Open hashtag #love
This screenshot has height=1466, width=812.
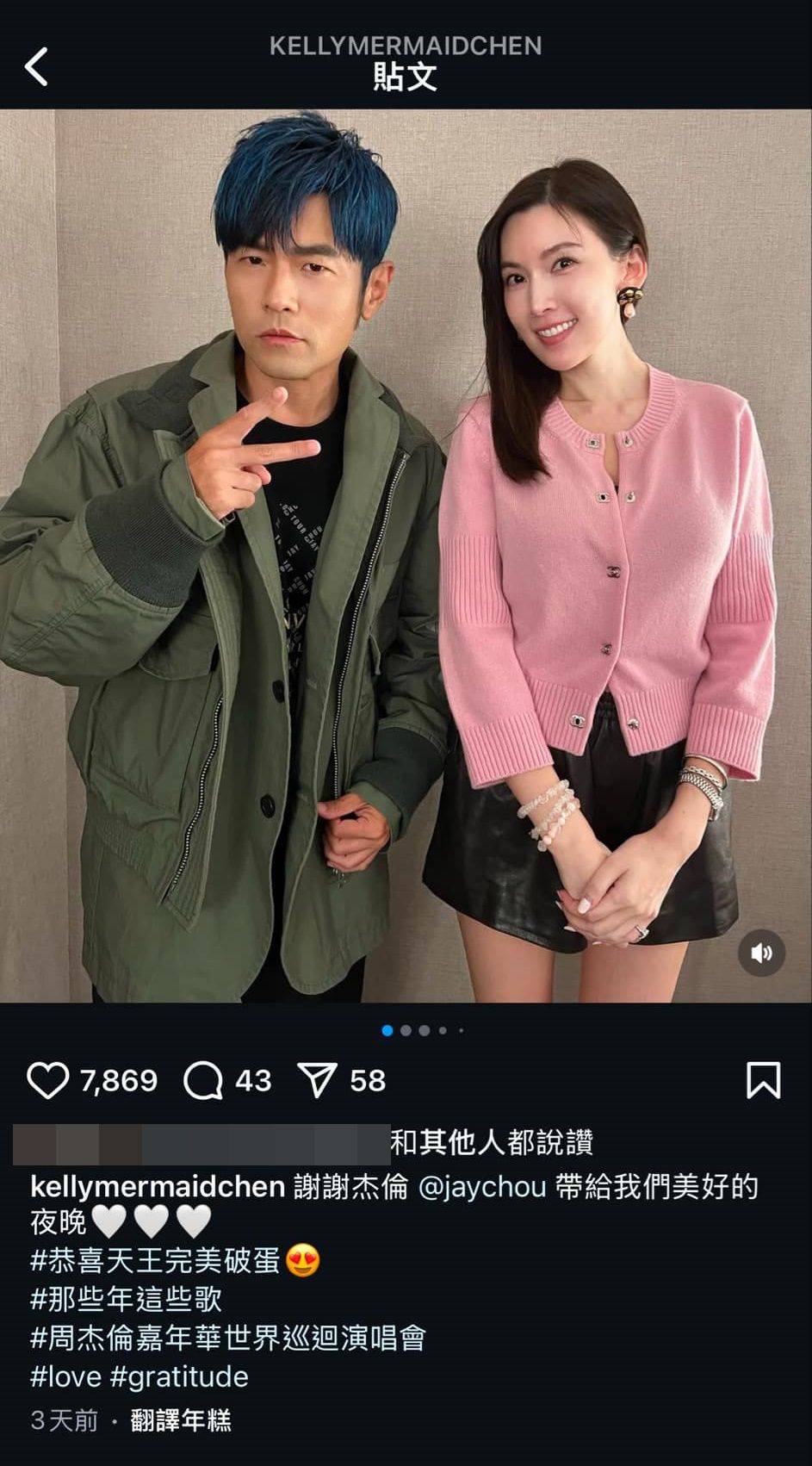point(65,1376)
